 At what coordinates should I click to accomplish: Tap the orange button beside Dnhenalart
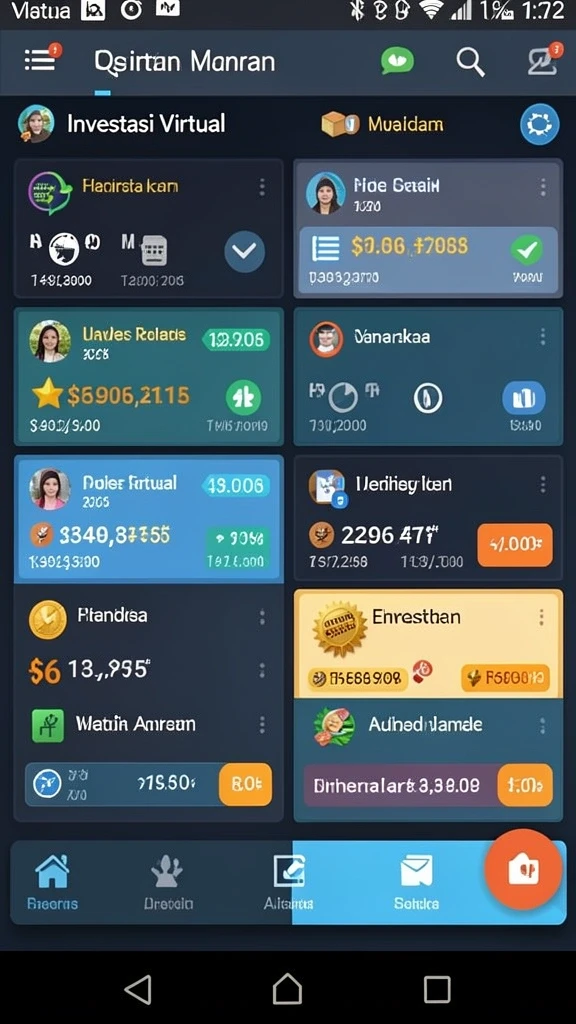[525, 785]
